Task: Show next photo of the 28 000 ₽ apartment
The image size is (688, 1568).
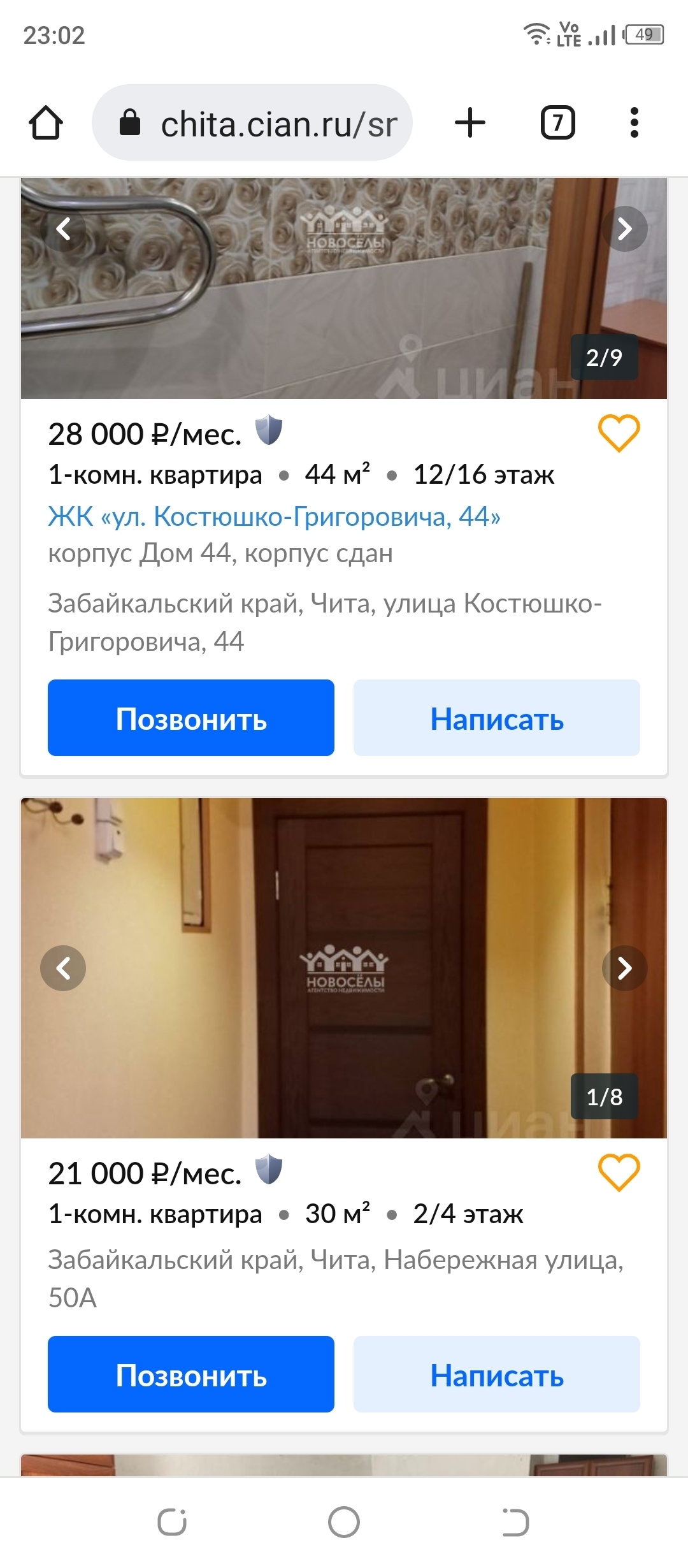Action: pos(624,229)
